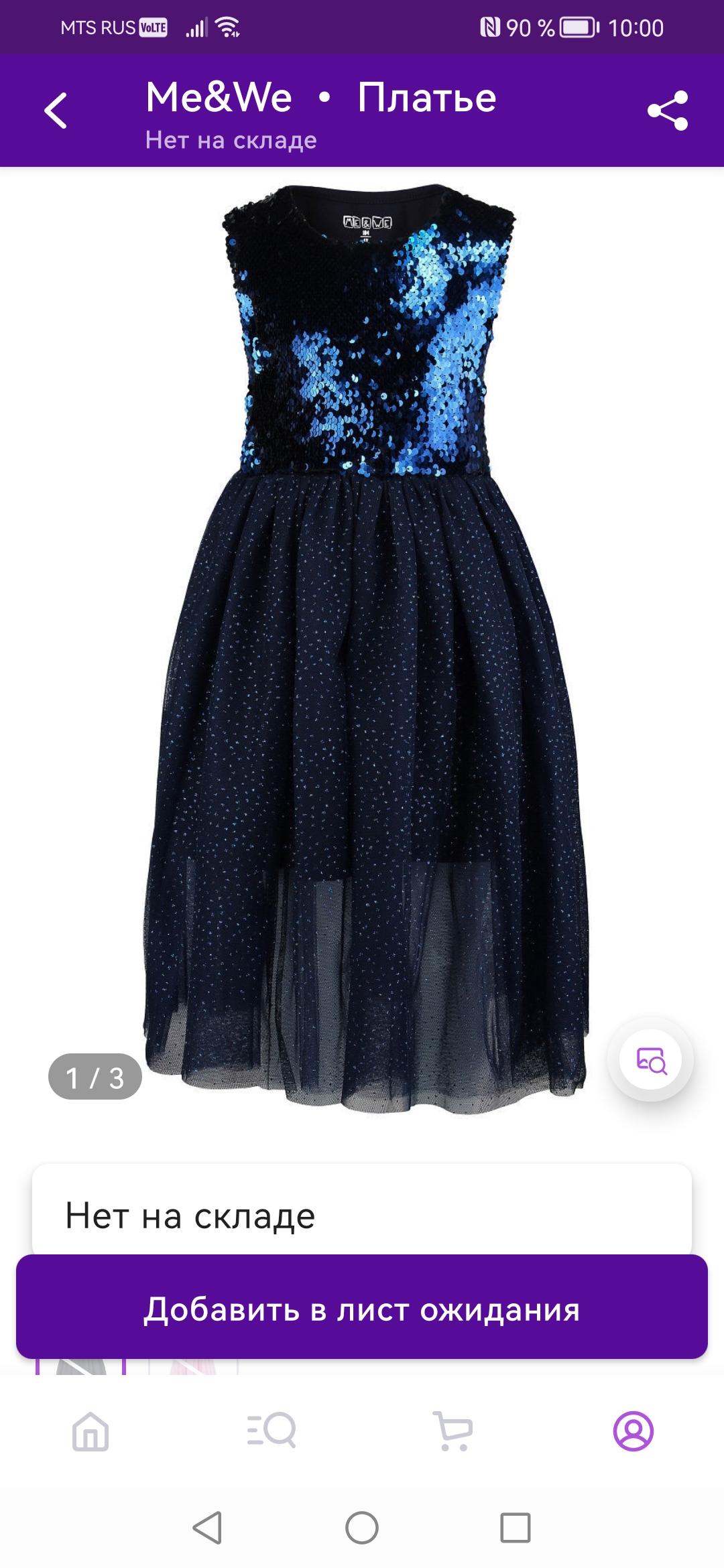724x1568 pixels.
Task: Open the catalog search tab
Action: point(271,1431)
